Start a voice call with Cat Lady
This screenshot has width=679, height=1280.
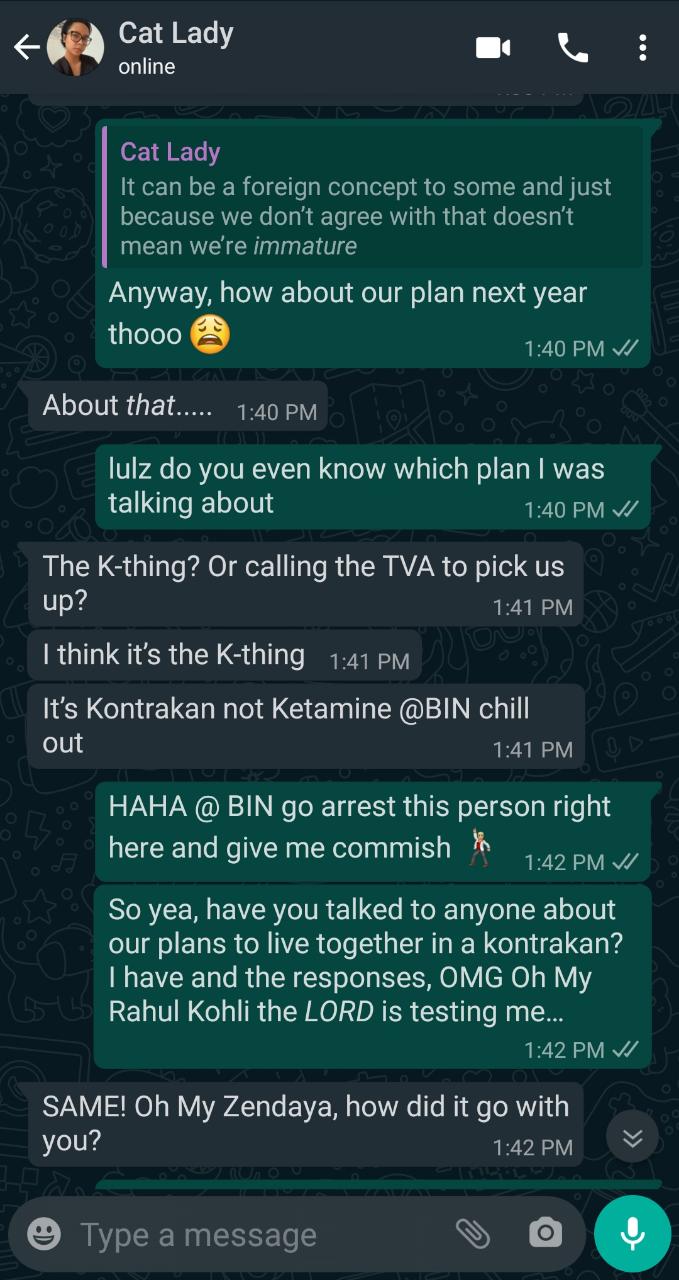coord(572,47)
